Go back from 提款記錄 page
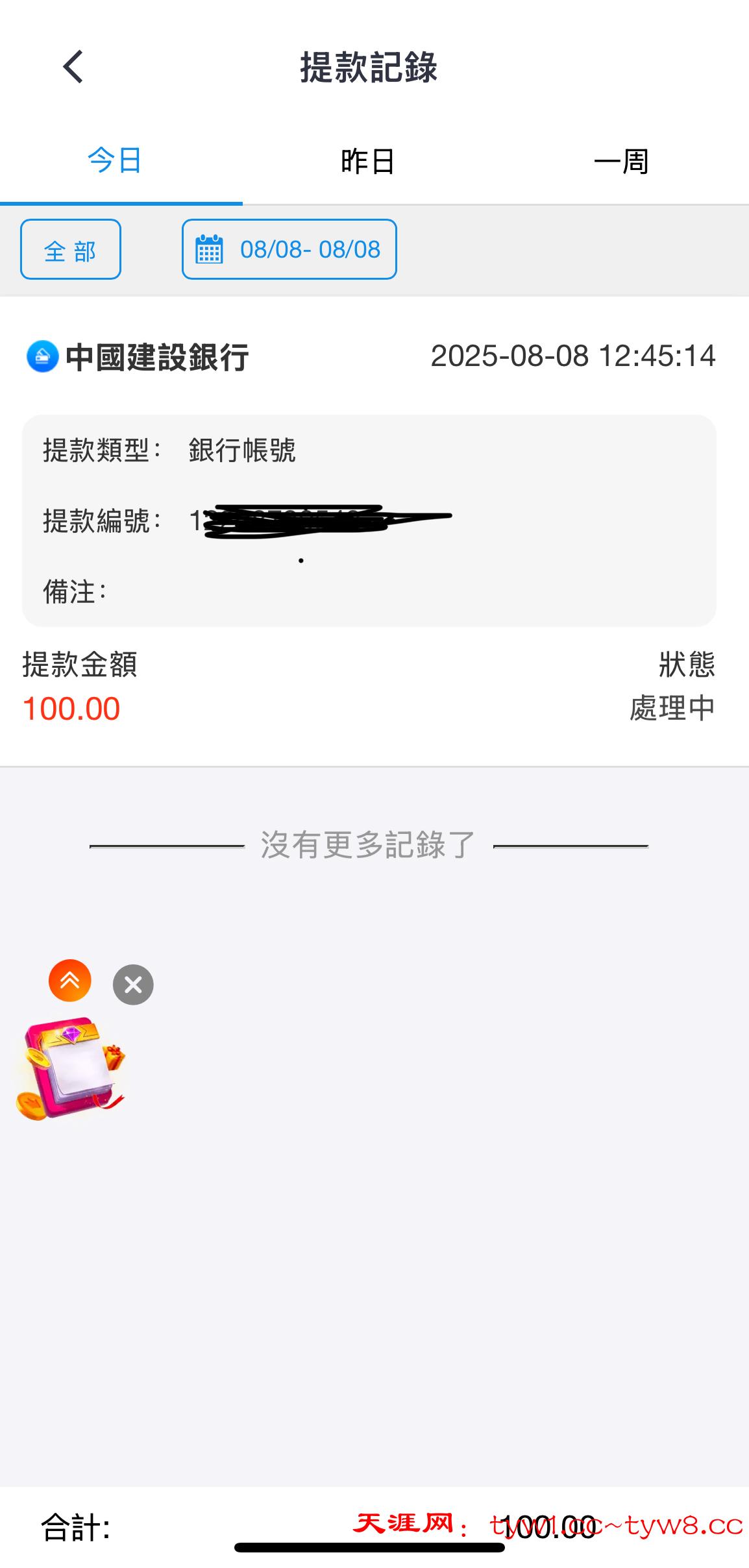This screenshot has height=1568, width=749. pos(73,67)
